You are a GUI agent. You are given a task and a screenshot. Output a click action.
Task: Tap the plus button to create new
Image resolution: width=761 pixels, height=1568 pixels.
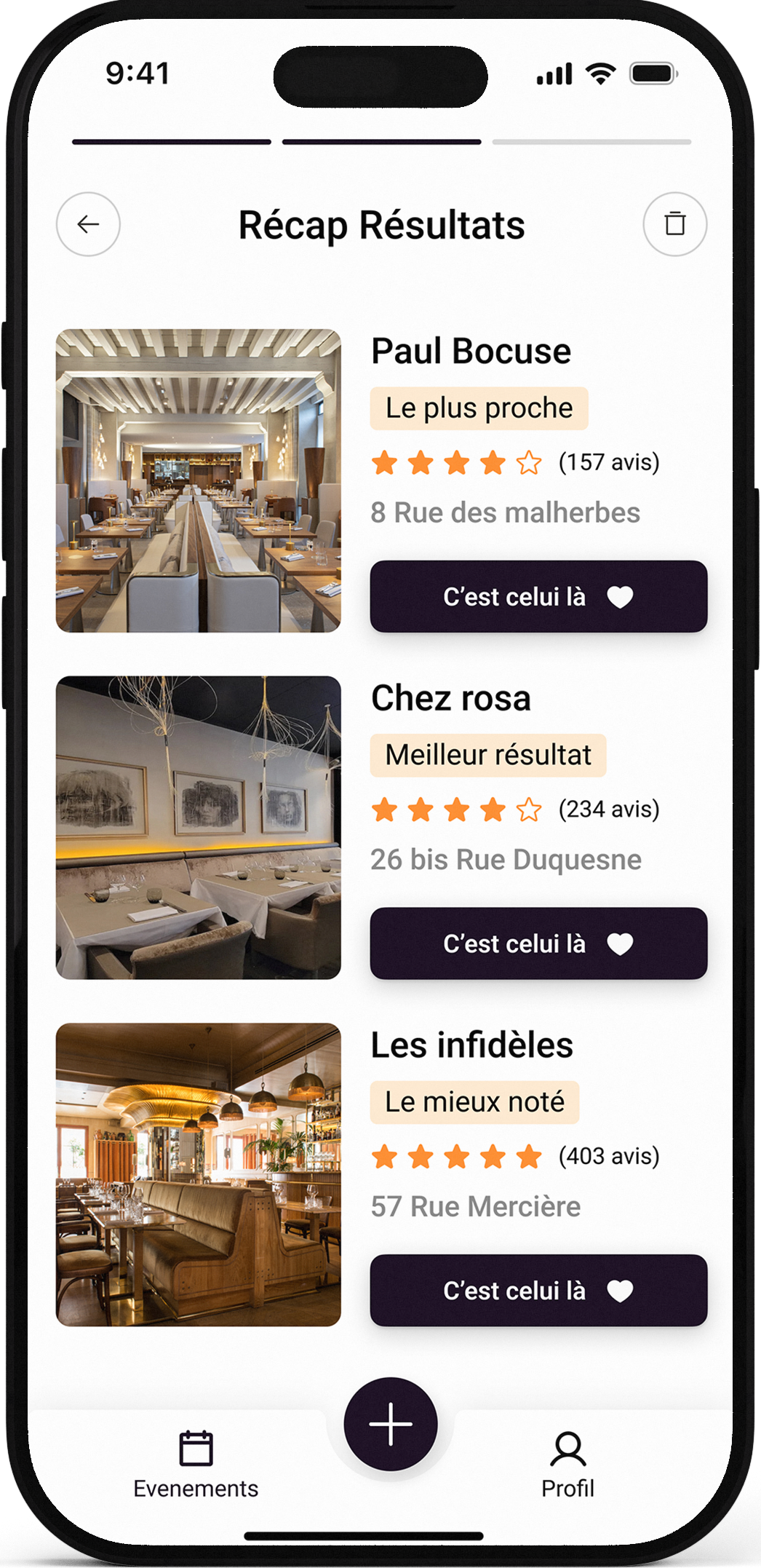point(391,1424)
